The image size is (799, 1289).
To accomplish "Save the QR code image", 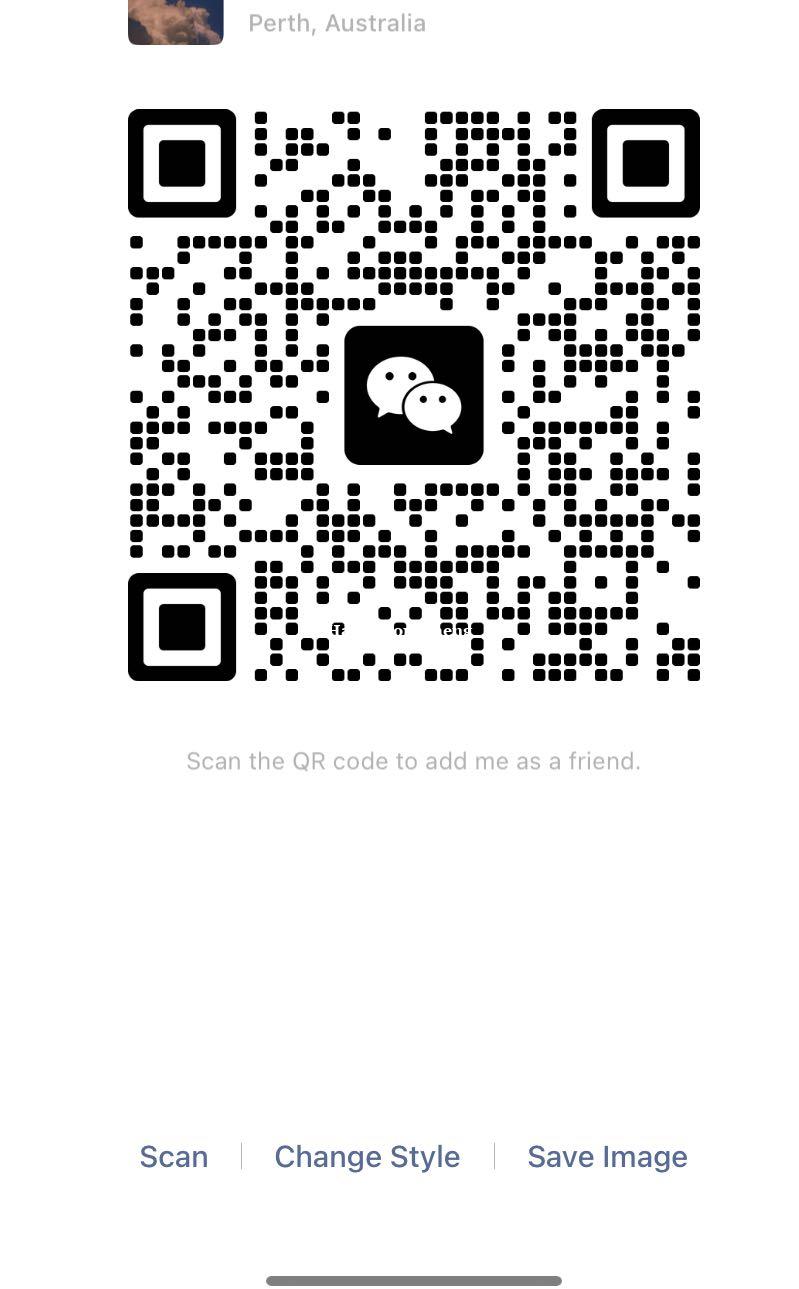I will 607,1157.
